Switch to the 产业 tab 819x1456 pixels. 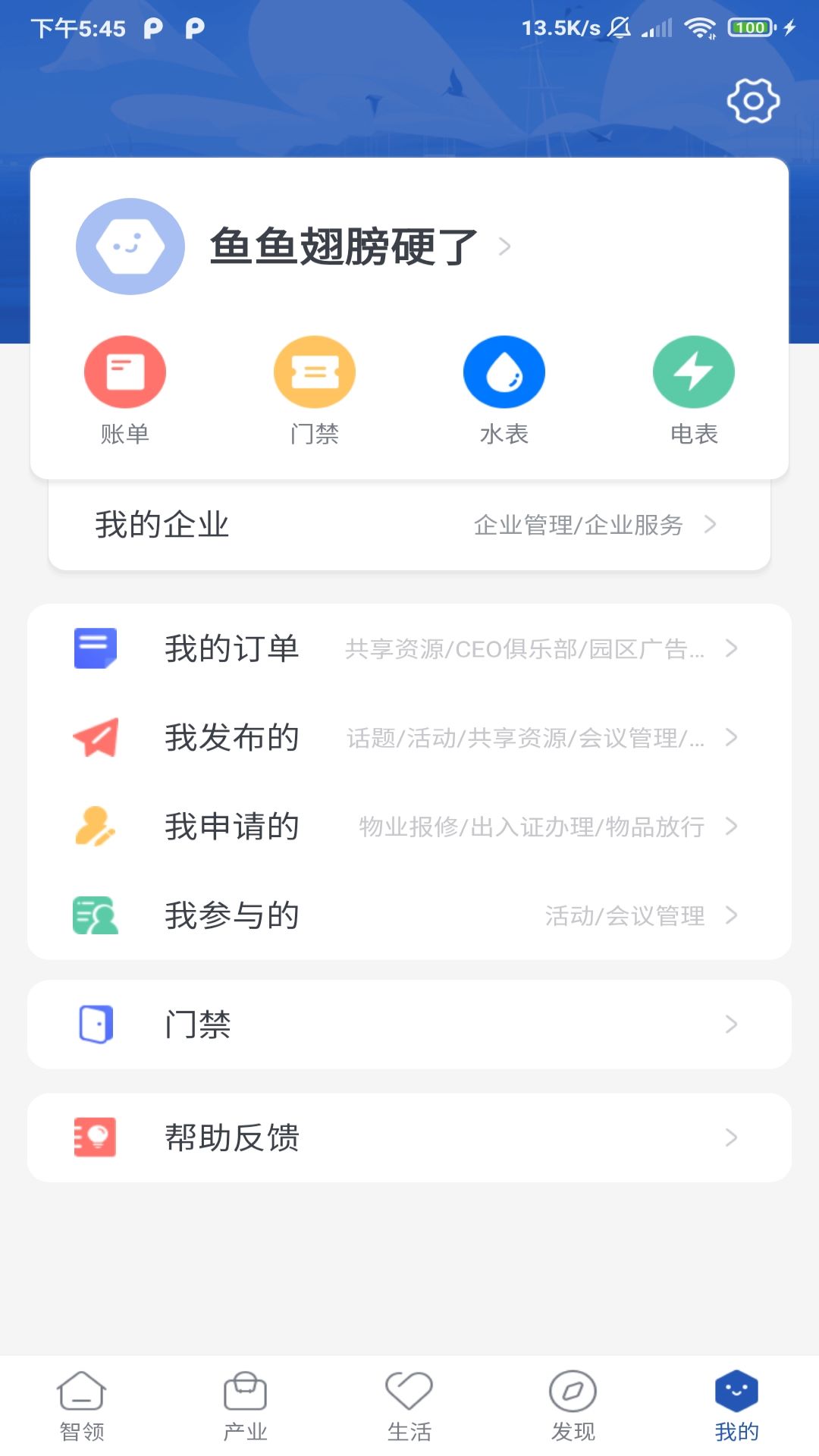coord(245,1407)
